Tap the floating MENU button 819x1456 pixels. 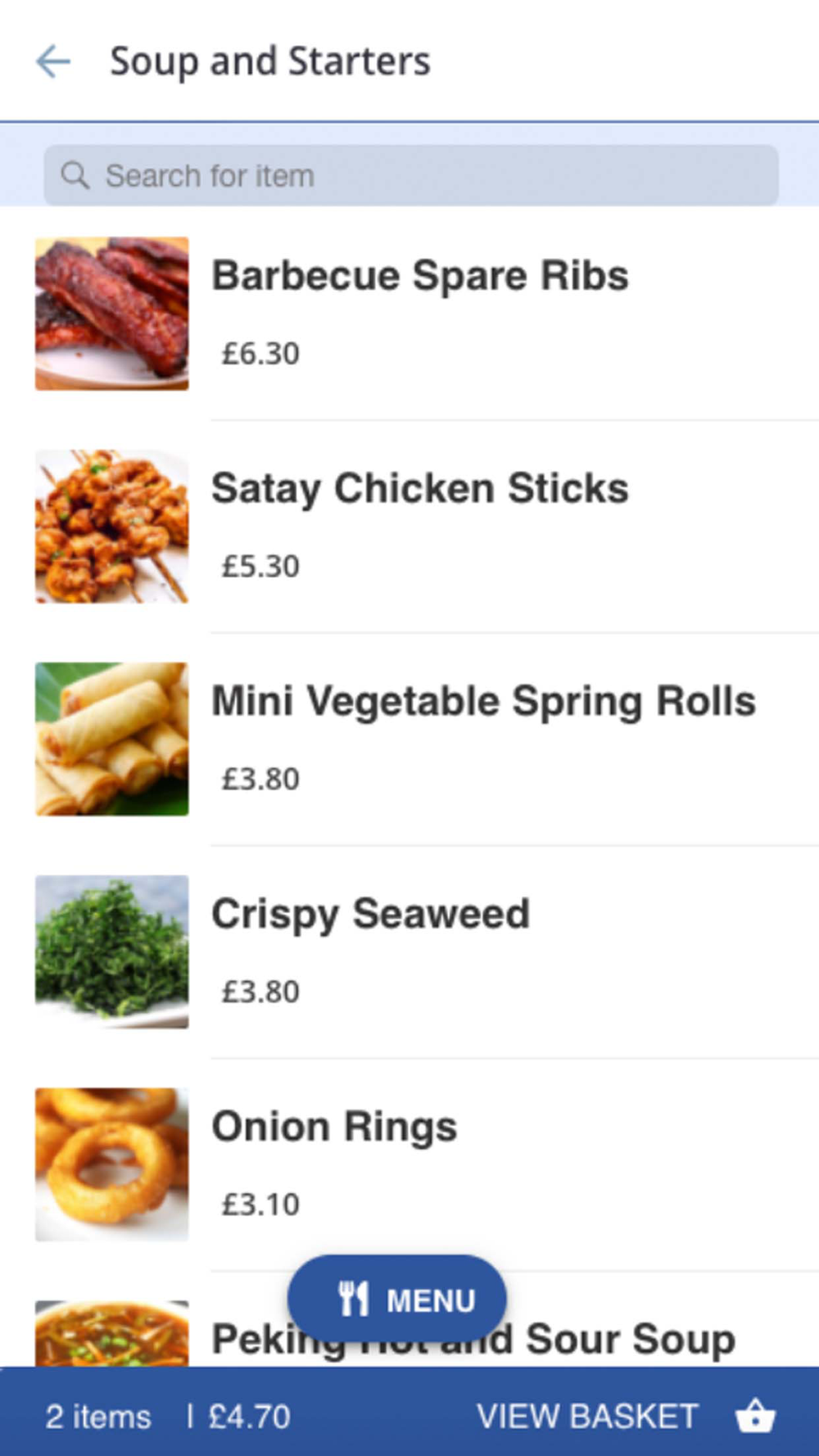[x=397, y=1300]
